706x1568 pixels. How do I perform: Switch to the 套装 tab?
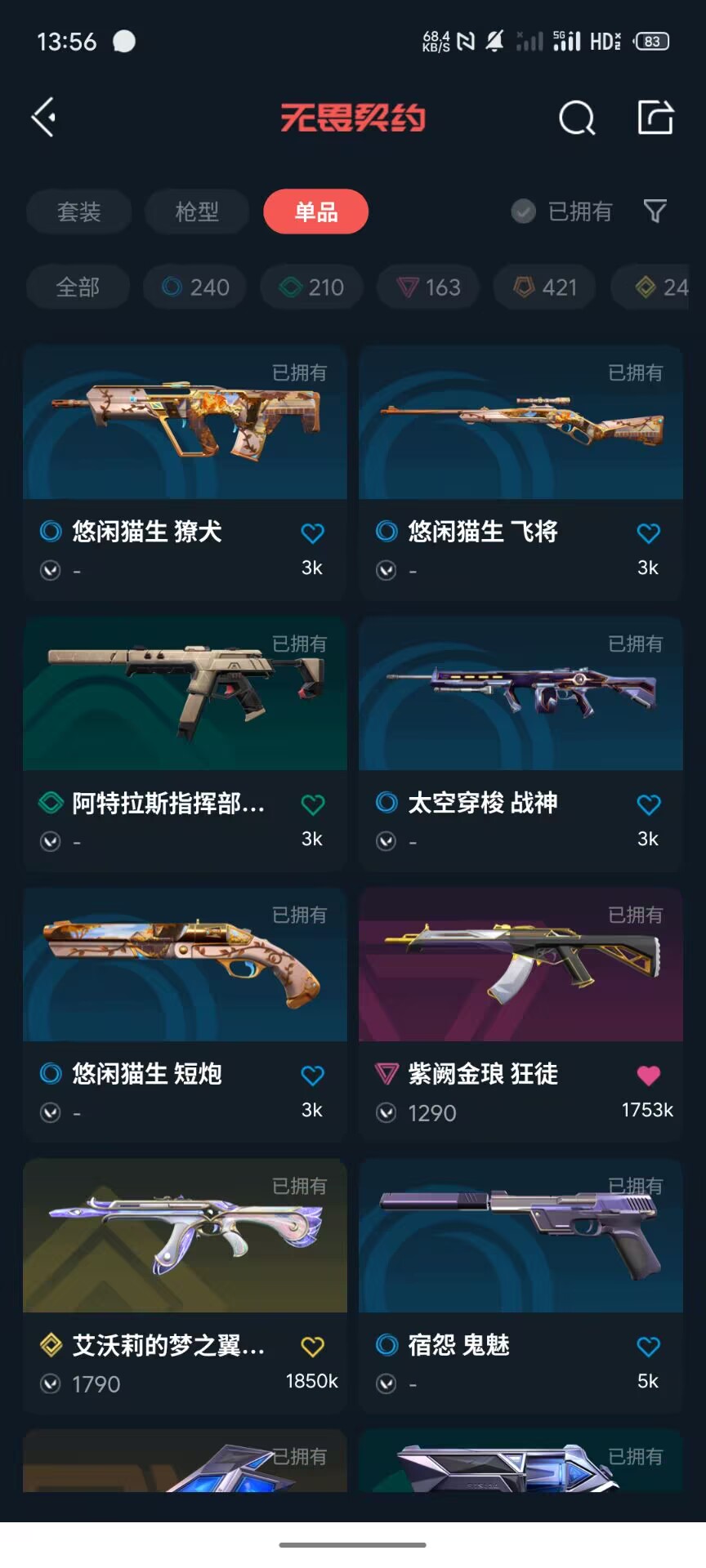pos(78,212)
